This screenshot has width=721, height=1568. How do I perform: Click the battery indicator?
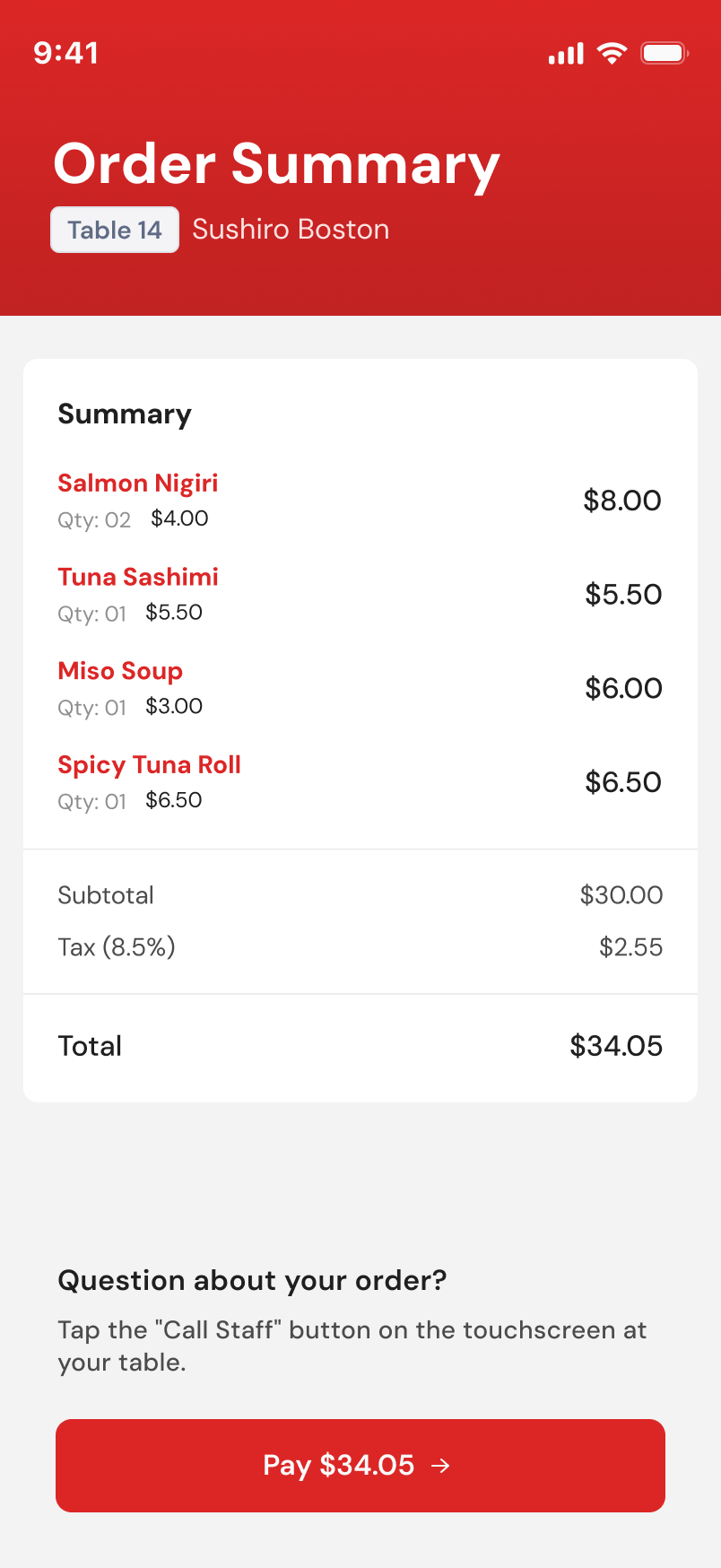pos(664,54)
